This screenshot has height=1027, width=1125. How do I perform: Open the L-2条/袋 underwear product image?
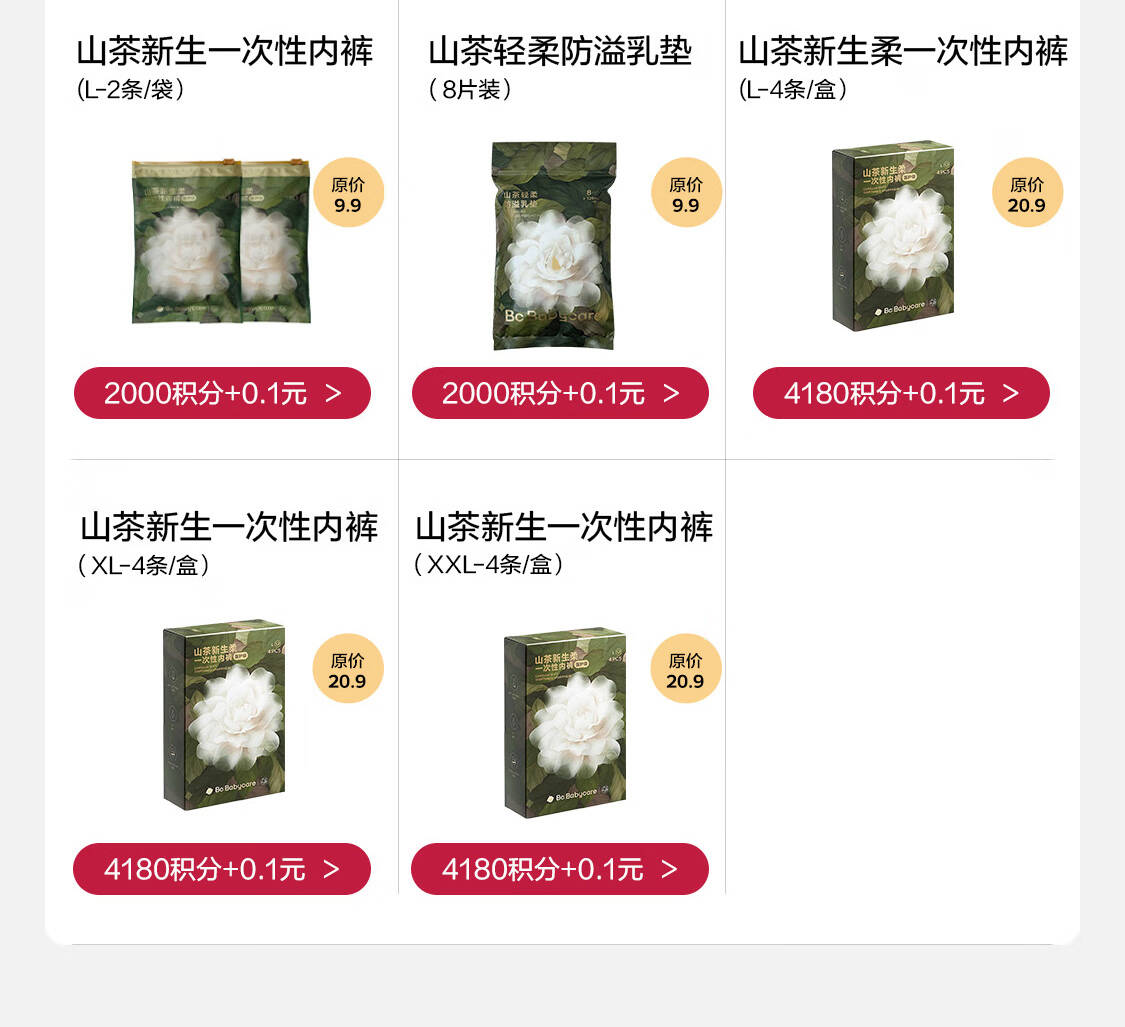pos(221,241)
